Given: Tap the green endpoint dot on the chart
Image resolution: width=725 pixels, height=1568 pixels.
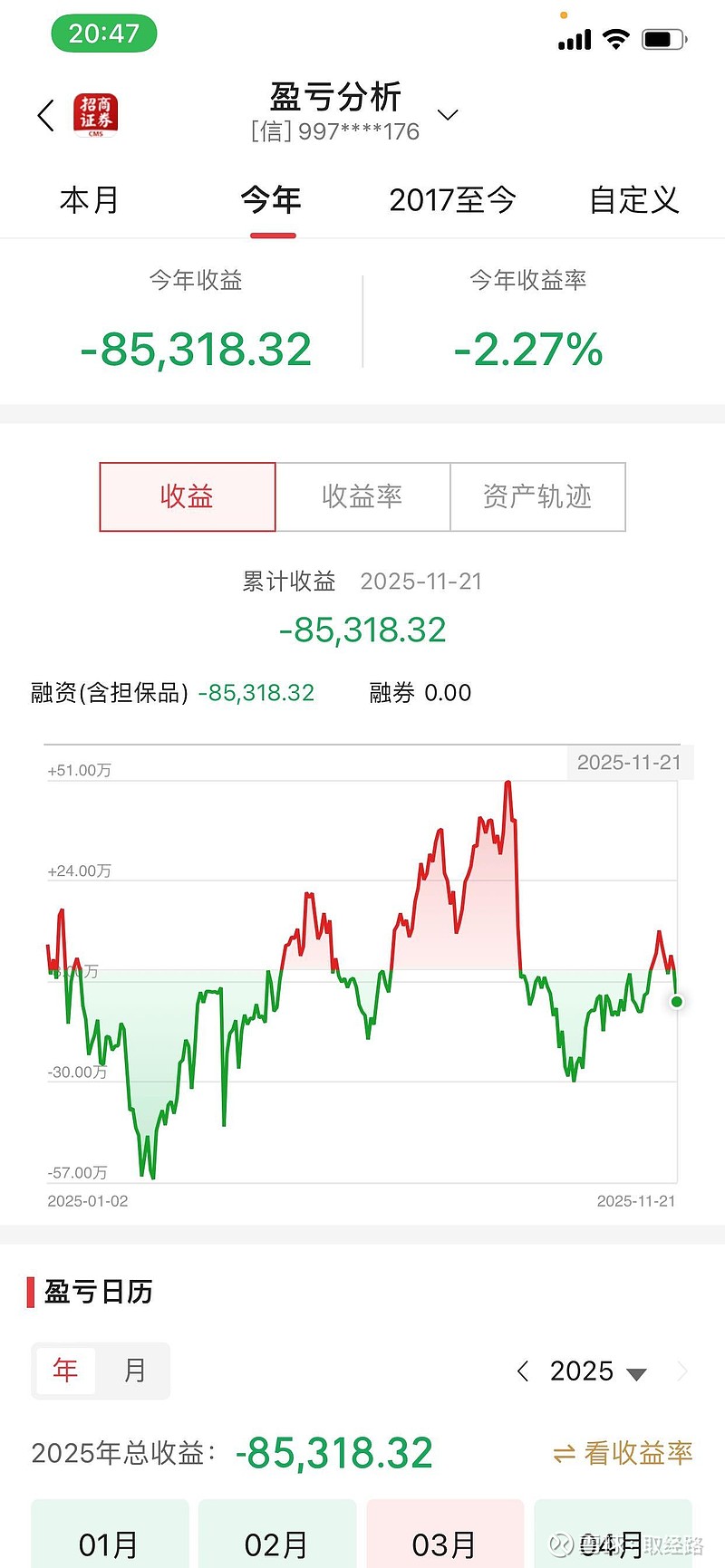Looking at the screenshot, I should pyautogui.click(x=675, y=1002).
